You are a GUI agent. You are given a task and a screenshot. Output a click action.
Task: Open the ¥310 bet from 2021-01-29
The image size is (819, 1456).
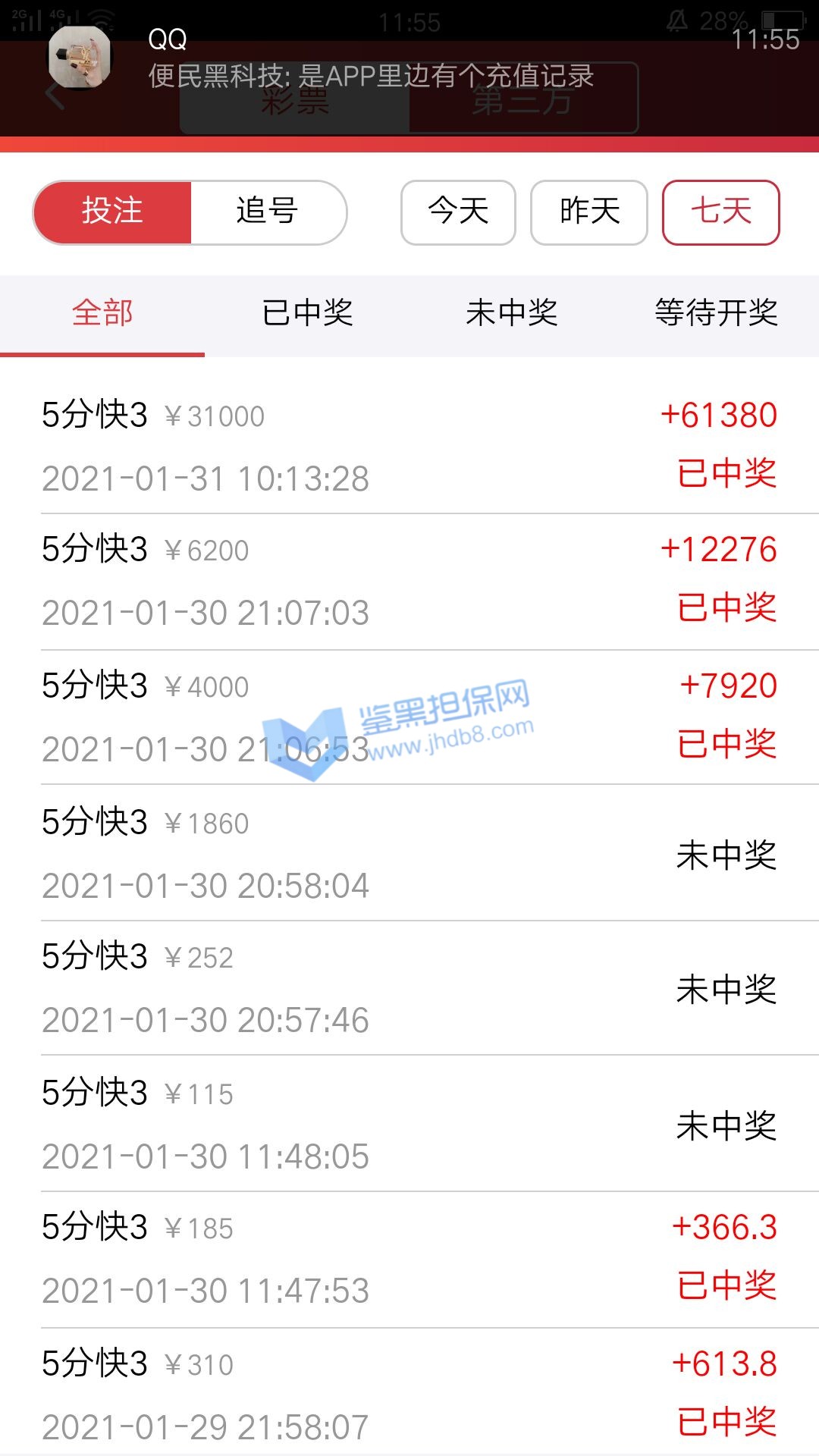(409, 1394)
